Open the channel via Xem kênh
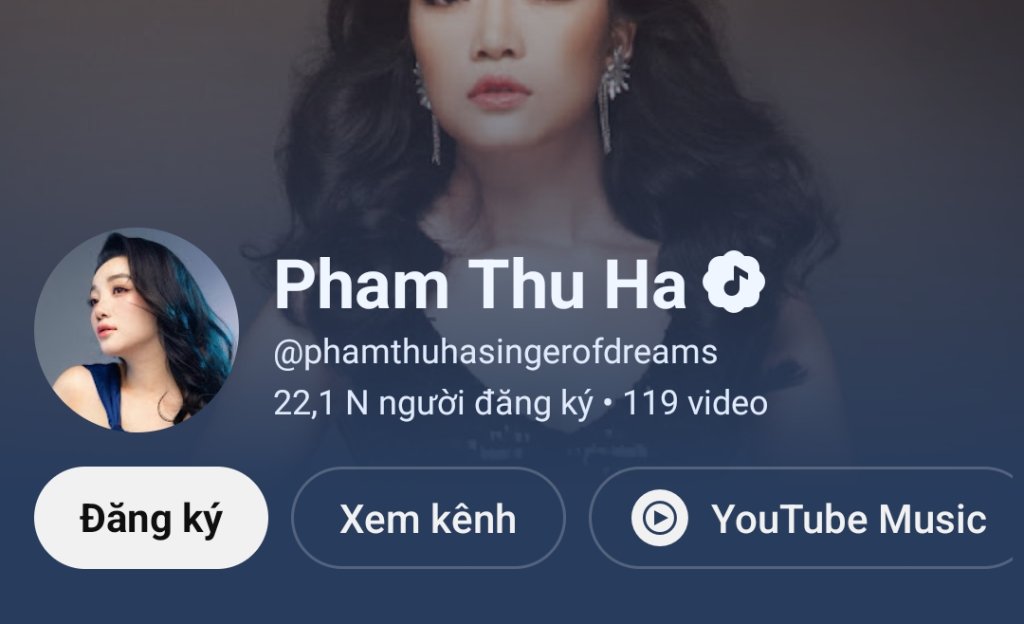The height and width of the screenshot is (624, 1024). click(428, 518)
